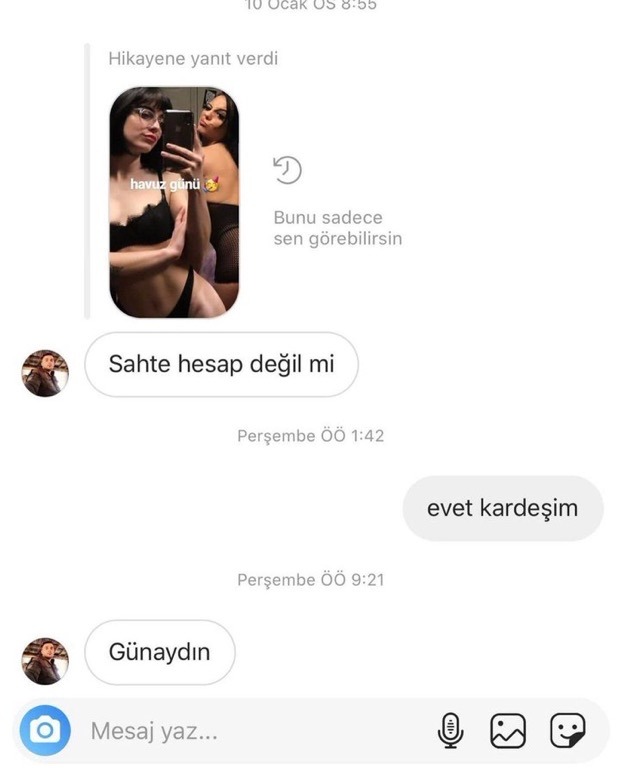Image resolution: width=622 pixels, height=774 pixels.
Task: Tap the 'Mesaj yaz...' text field
Action: click(250, 731)
